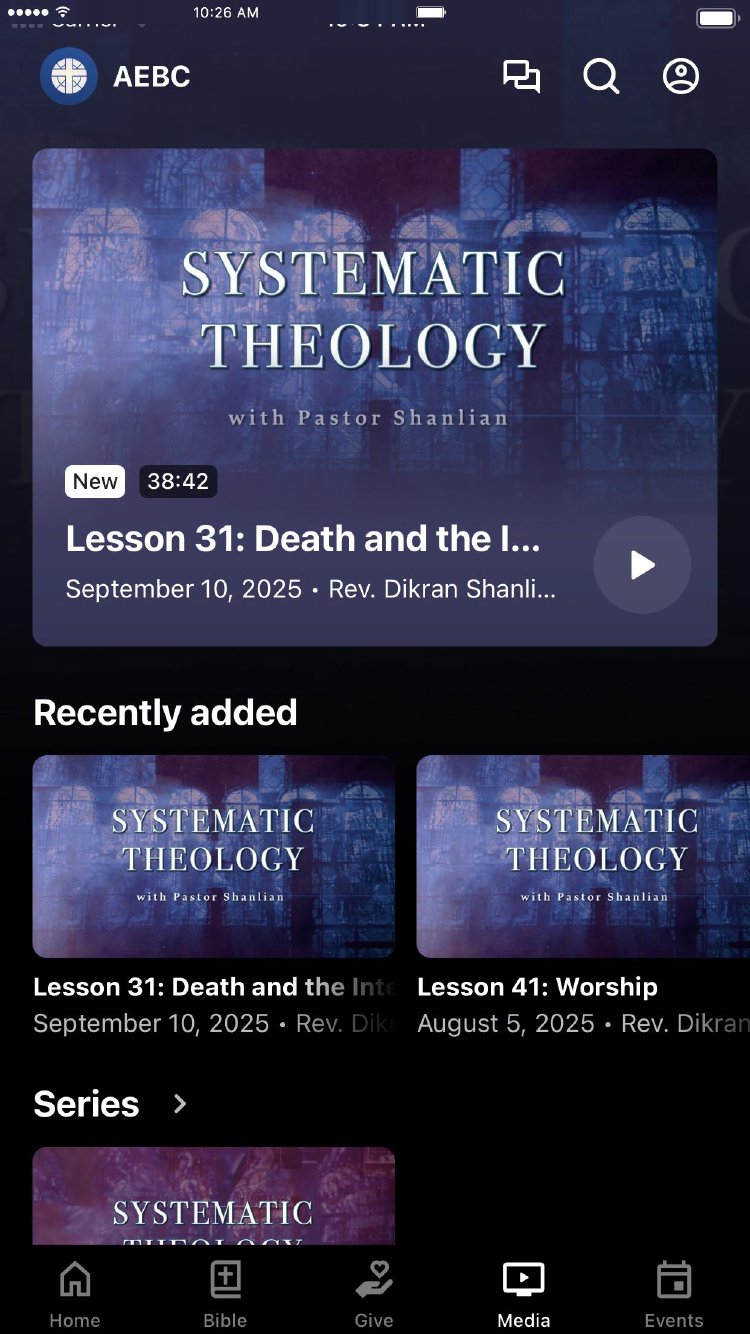Go to the Give tab

pyautogui.click(x=374, y=1294)
